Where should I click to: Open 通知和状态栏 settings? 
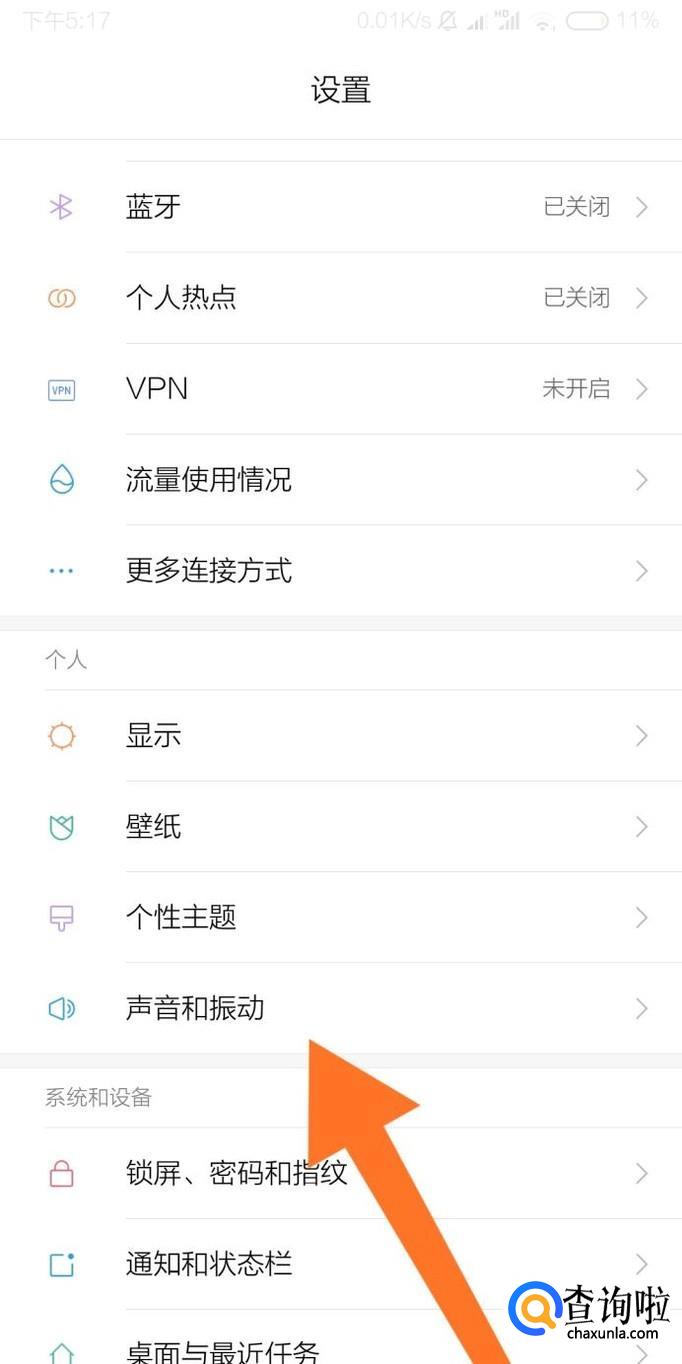[208, 1264]
